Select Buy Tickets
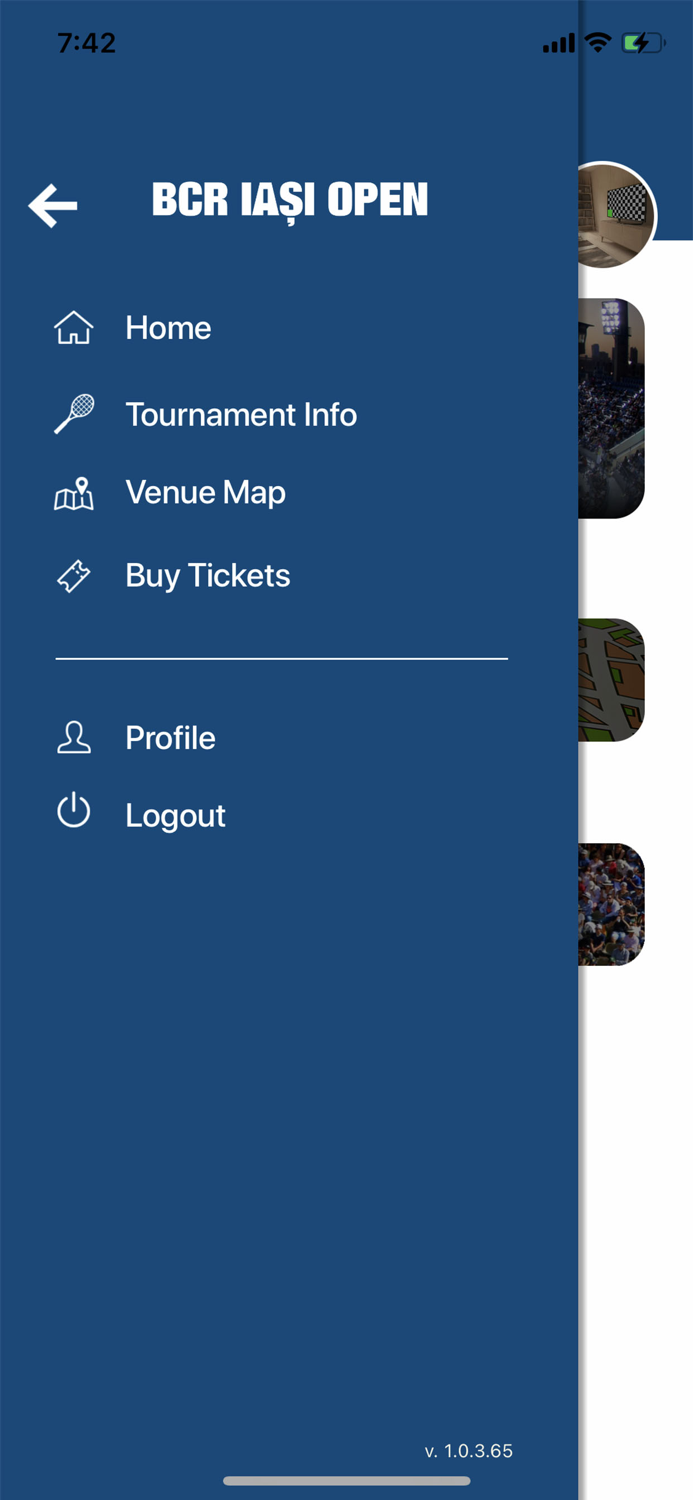Image resolution: width=693 pixels, height=1500 pixels. point(207,576)
